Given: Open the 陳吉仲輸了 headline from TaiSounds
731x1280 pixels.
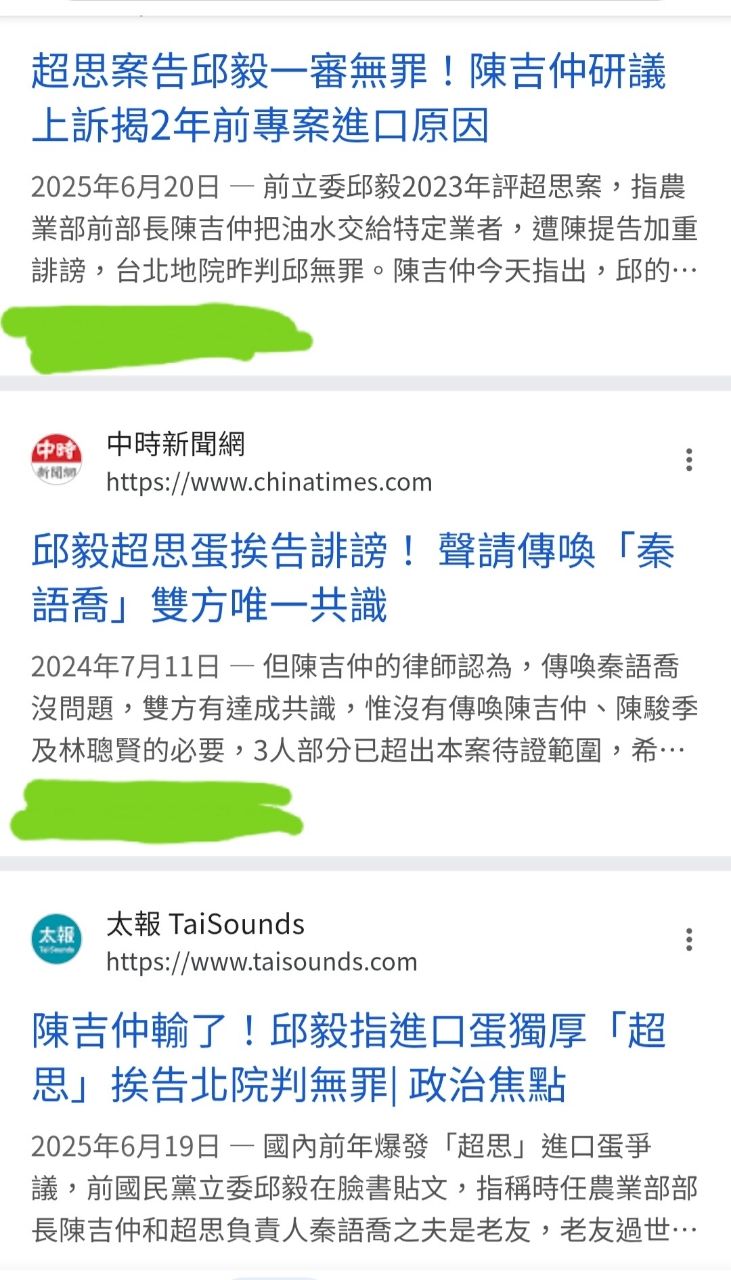Looking at the screenshot, I should coord(348,1057).
